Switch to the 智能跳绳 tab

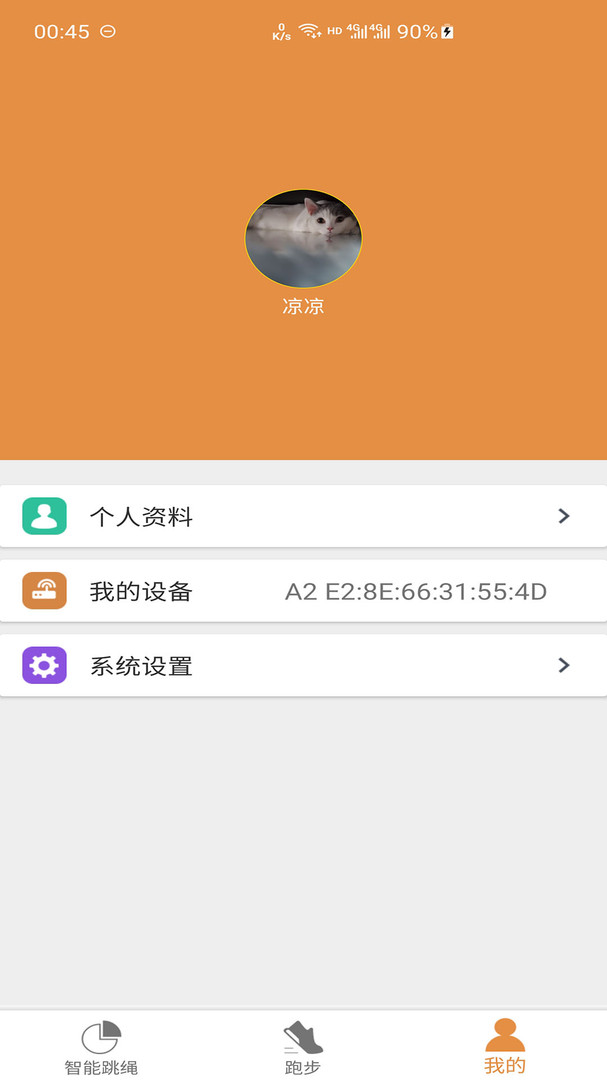[101, 1046]
